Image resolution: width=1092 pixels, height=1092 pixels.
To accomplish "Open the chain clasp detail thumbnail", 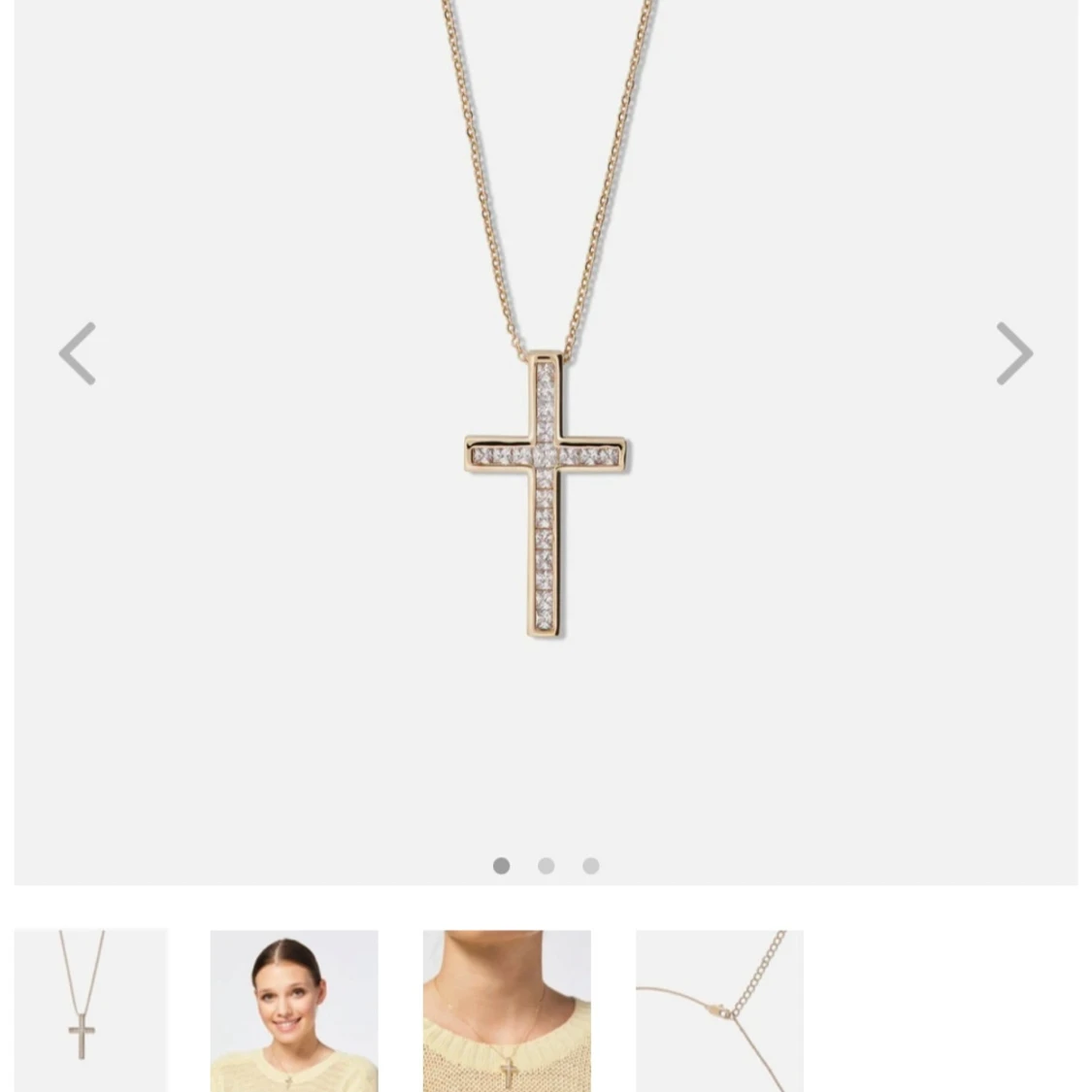I will (x=719, y=1010).
